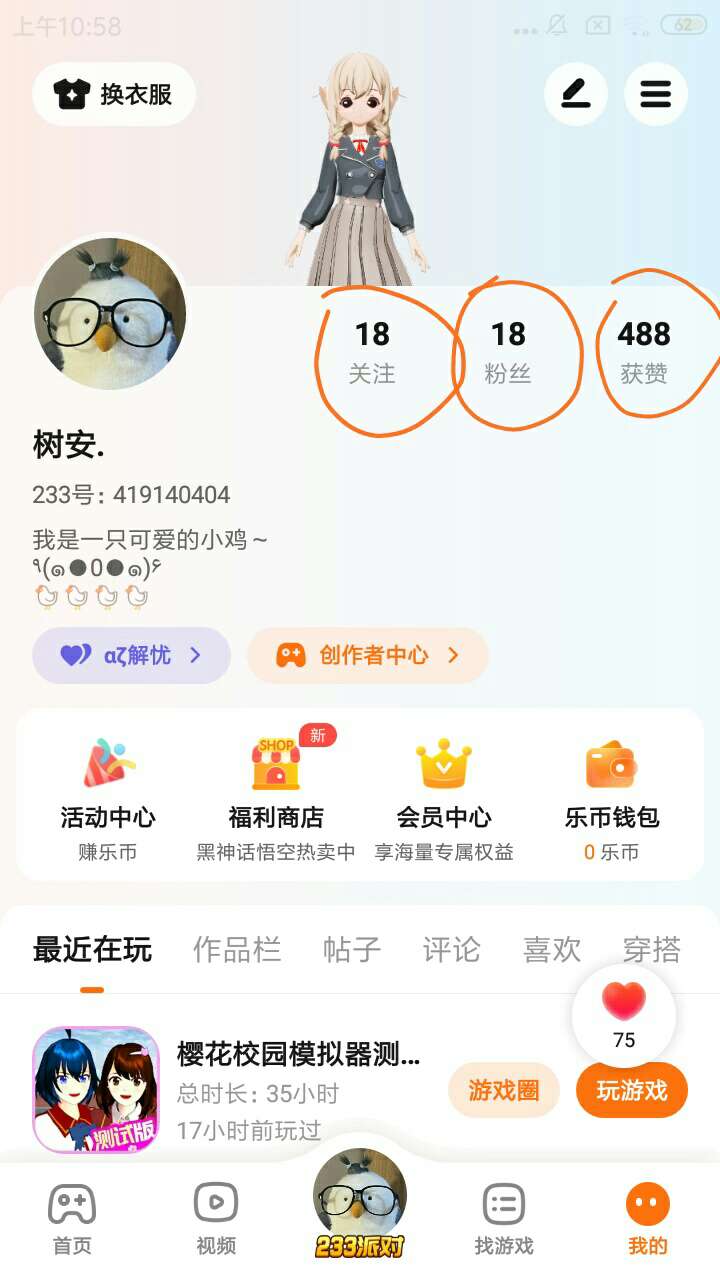The width and height of the screenshot is (720, 1280).
Task: Switch to the 作品栏 tab
Action: pos(237,949)
